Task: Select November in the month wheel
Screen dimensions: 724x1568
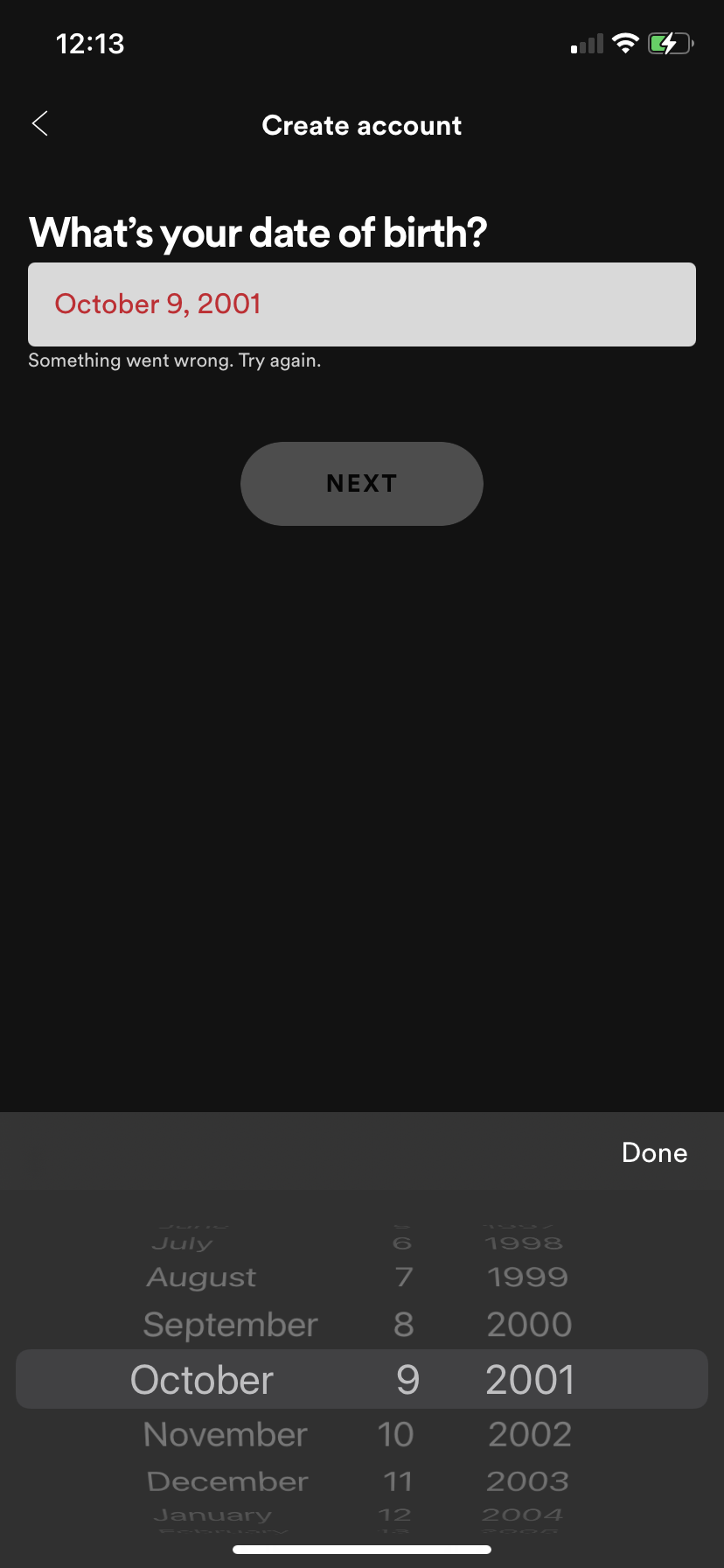Action: pos(226,1435)
